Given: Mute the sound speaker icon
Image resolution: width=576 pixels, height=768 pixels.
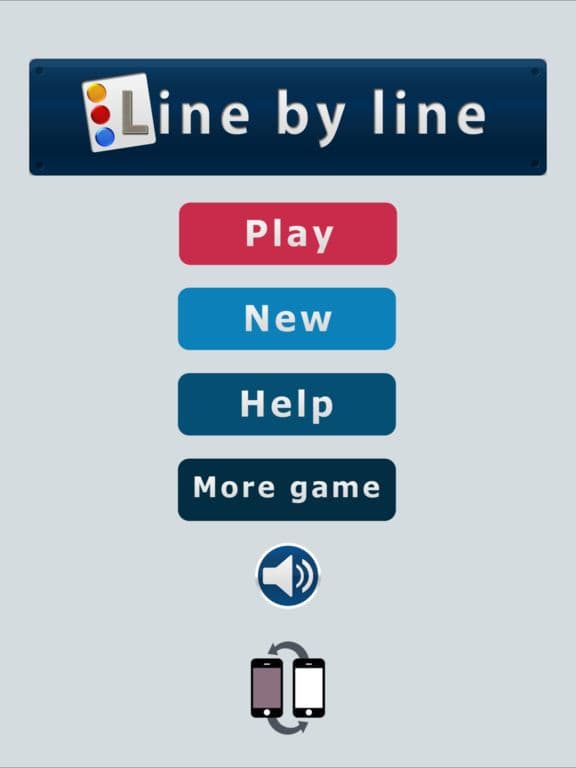Looking at the screenshot, I should tap(288, 576).
